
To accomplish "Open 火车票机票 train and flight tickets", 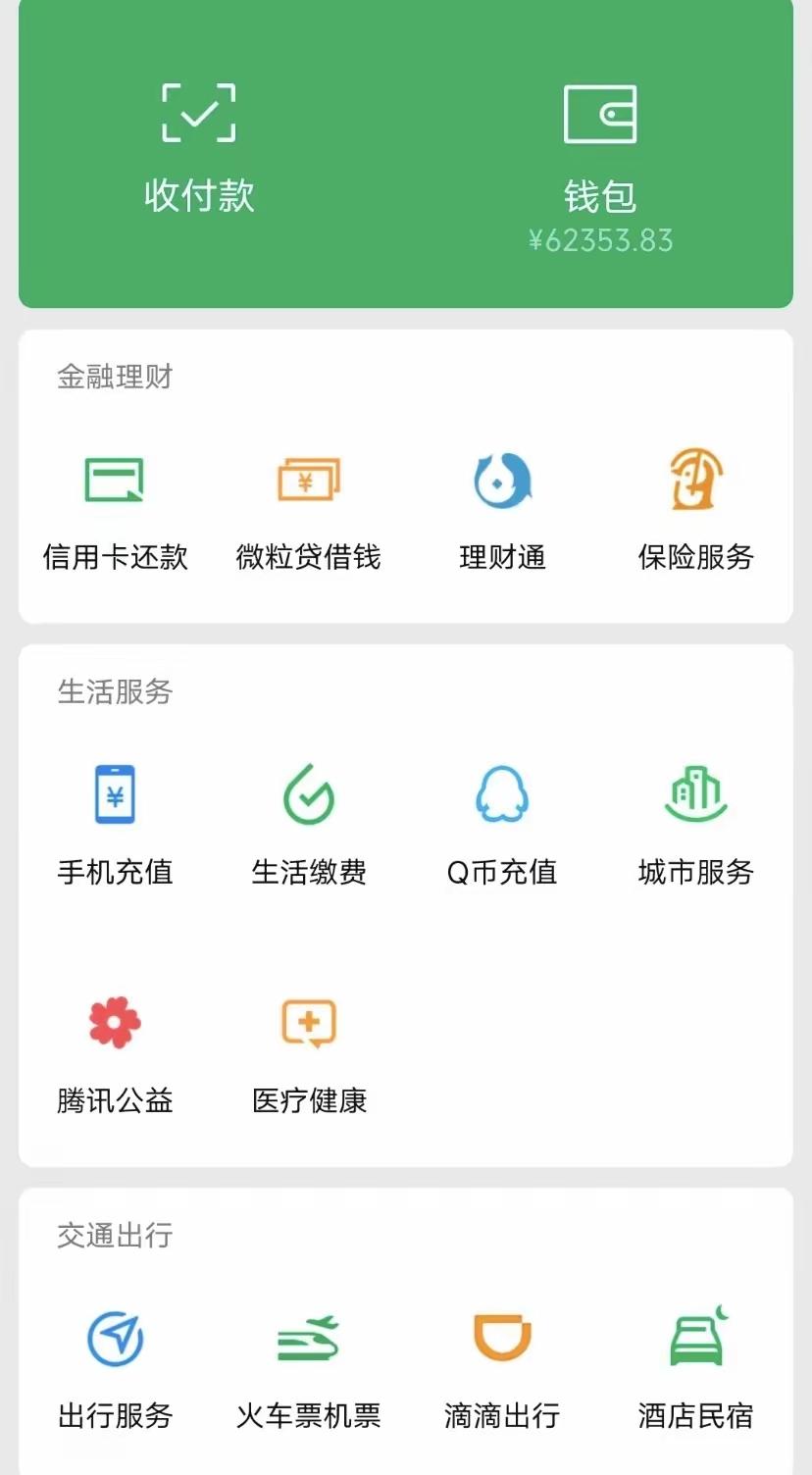I will click(308, 1368).
